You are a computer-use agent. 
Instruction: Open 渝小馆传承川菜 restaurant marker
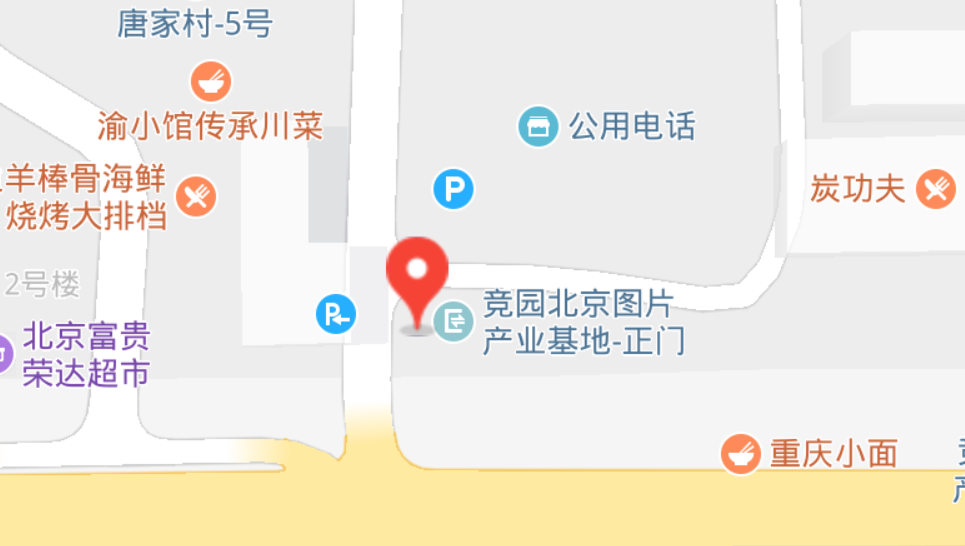[210, 82]
